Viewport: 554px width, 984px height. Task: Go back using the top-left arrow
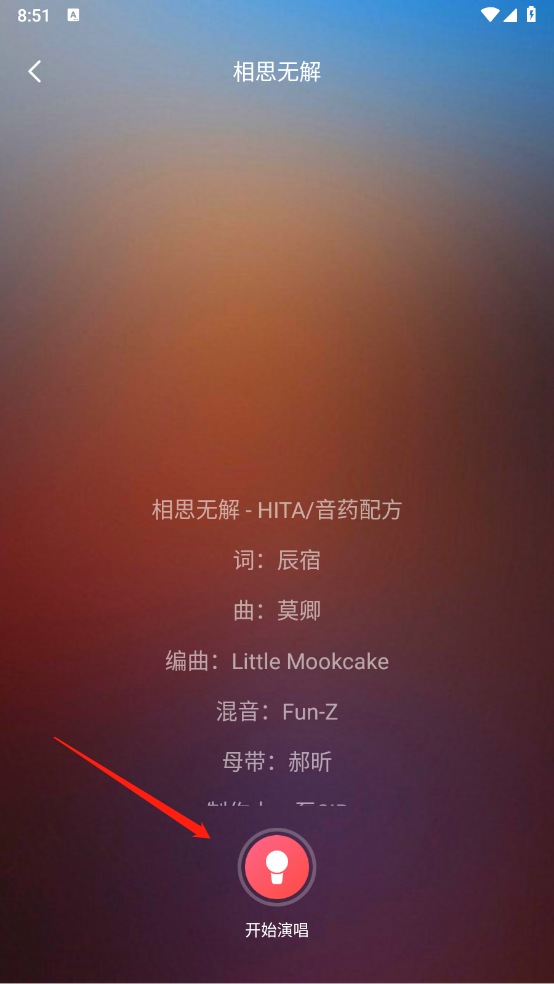tap(35, 72)
